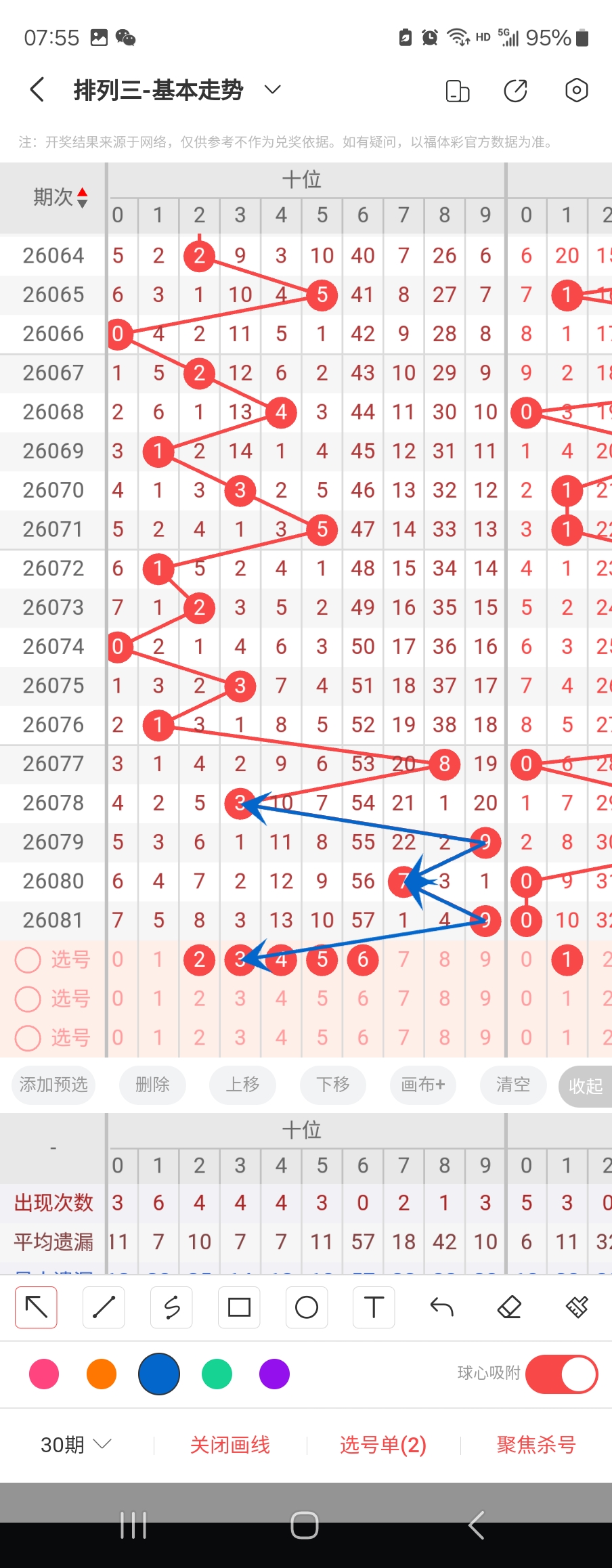Tap the 删除 button
612x1568 pixels.
152,1085
